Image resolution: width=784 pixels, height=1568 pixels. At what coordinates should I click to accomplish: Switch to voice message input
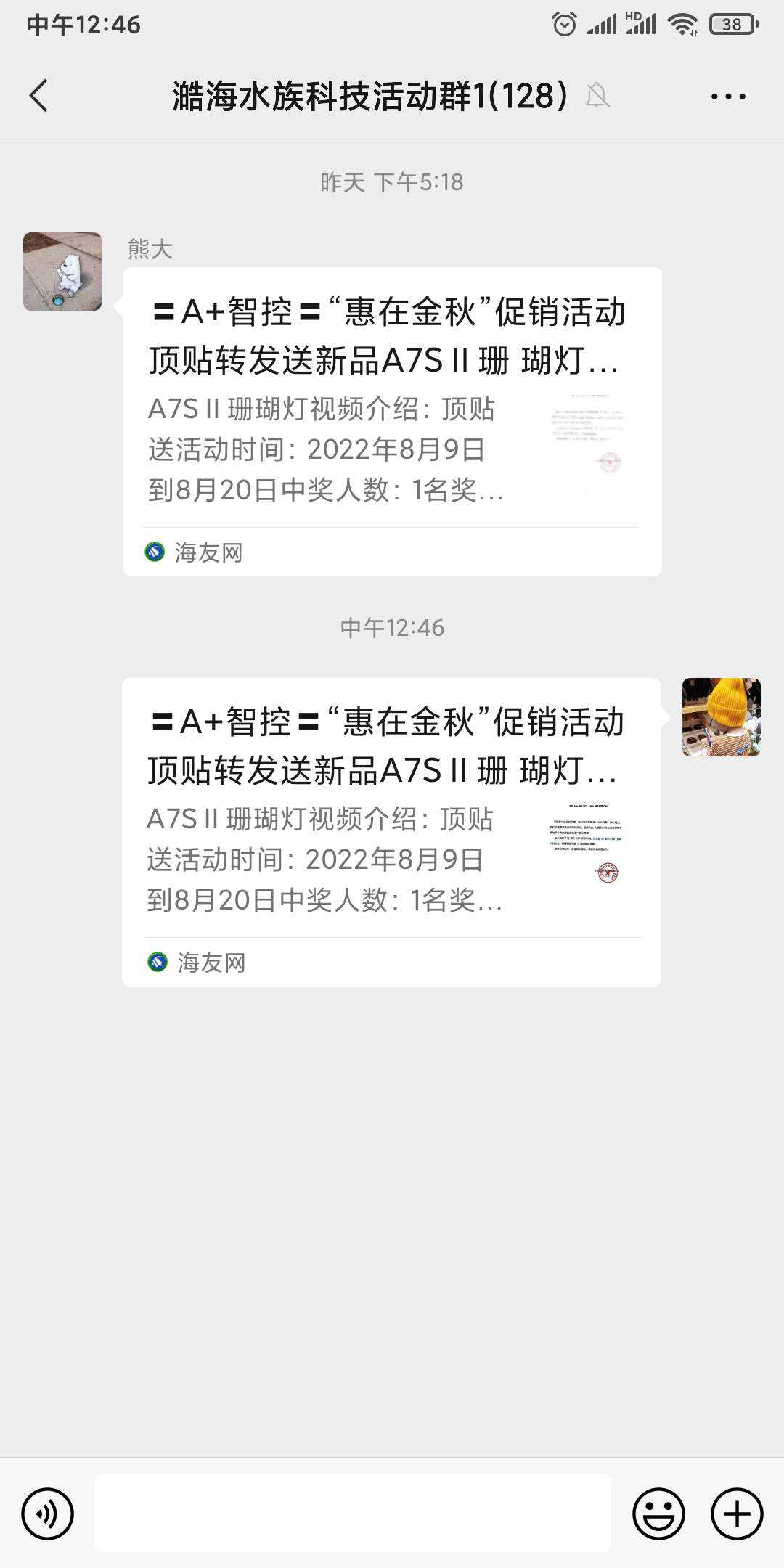point(48,1514)
